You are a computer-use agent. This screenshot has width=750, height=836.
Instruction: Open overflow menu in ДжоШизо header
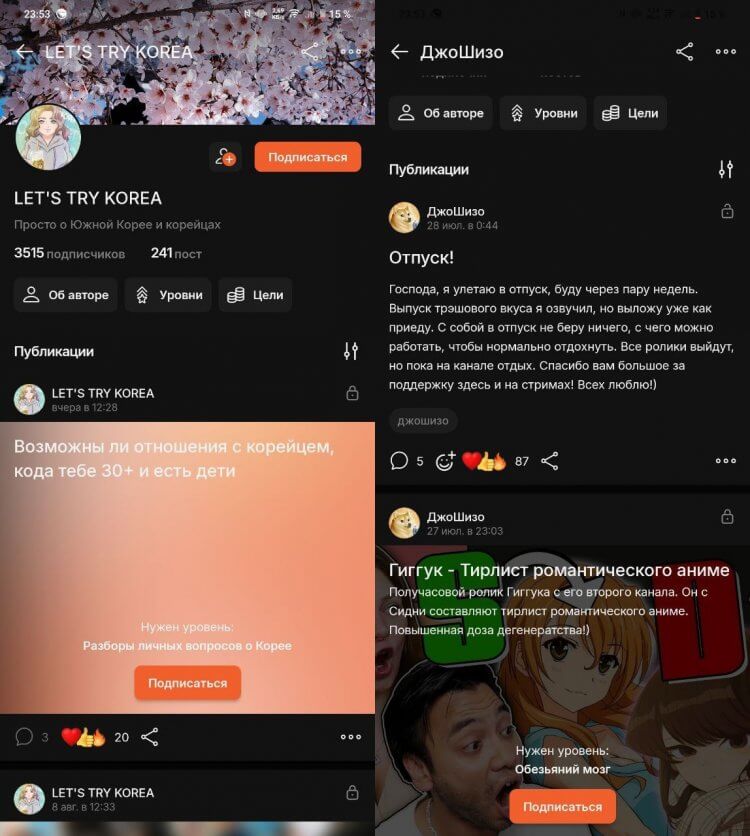point(725,52)
